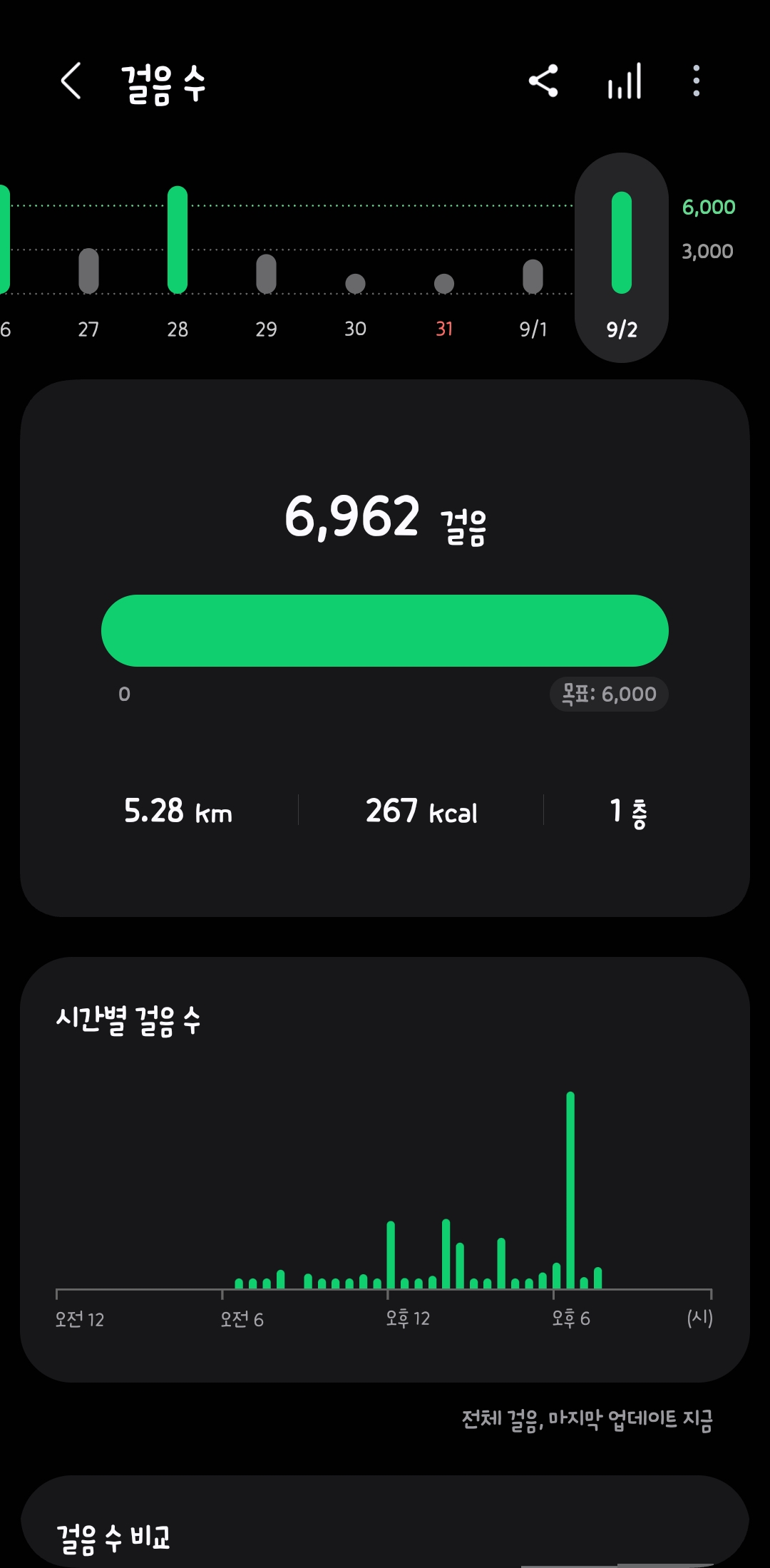Screen dimensions: 770x1568
Task: Select the day 27 step bar
Action: [x=88, y=271]
